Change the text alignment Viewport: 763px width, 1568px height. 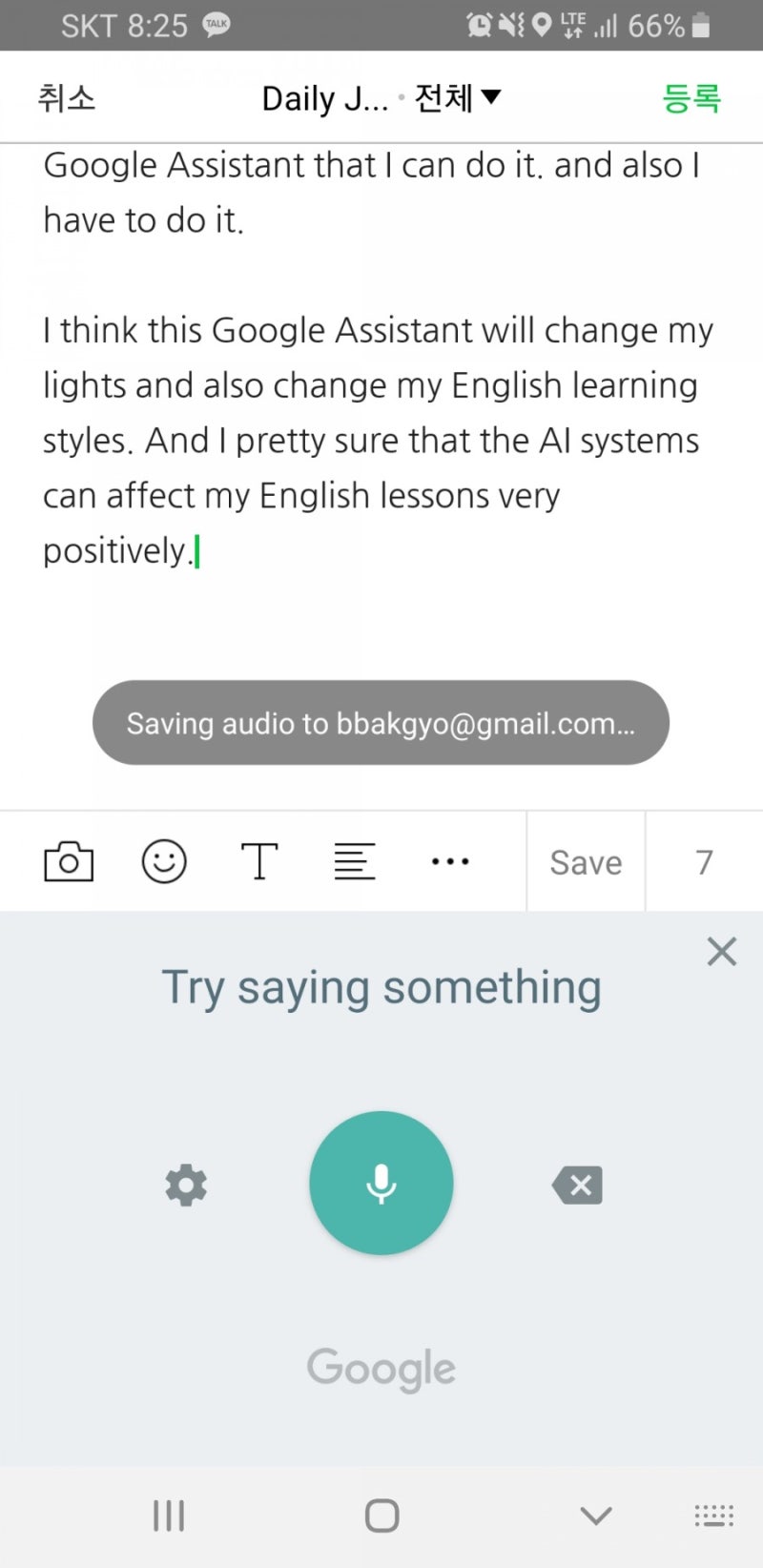(x=354, y=861)
